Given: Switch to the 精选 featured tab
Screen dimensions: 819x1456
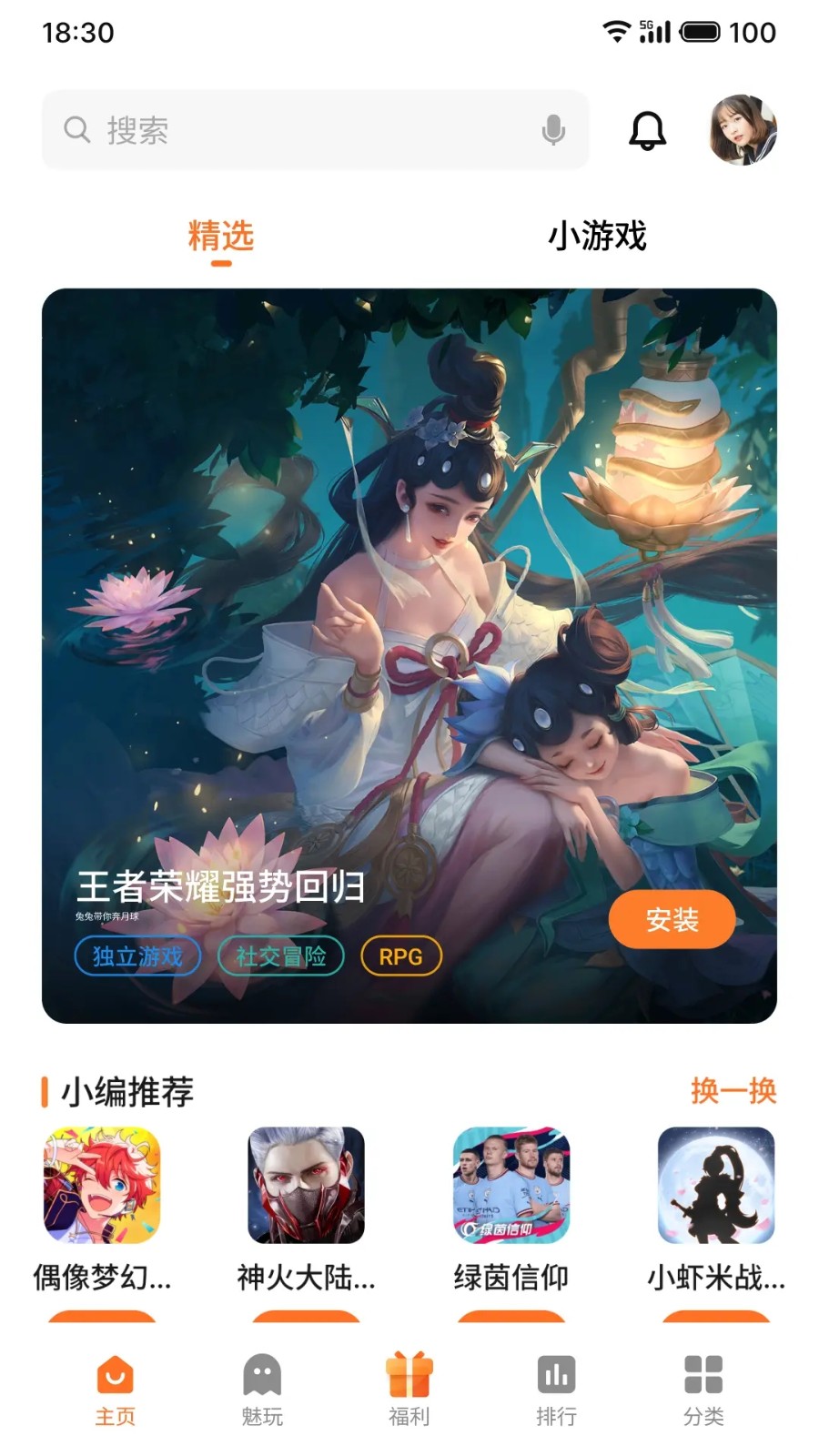Looking at the screenshot, I should tap(220, 235).
